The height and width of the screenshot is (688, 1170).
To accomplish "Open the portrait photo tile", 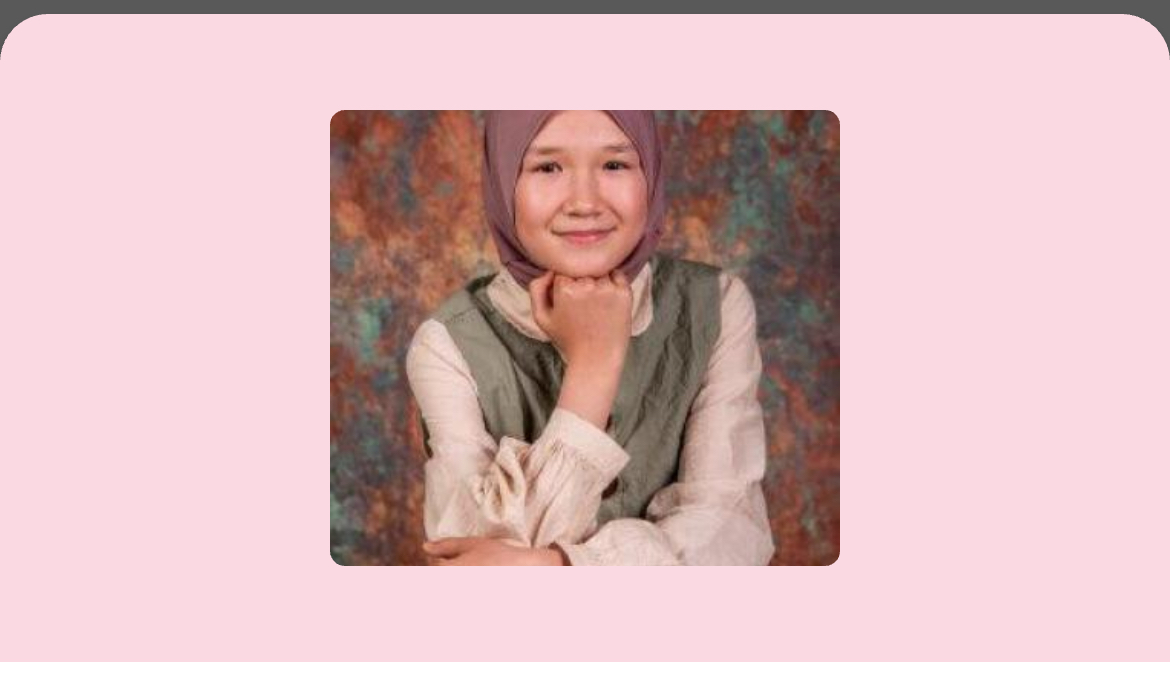I will coord(584,338).
